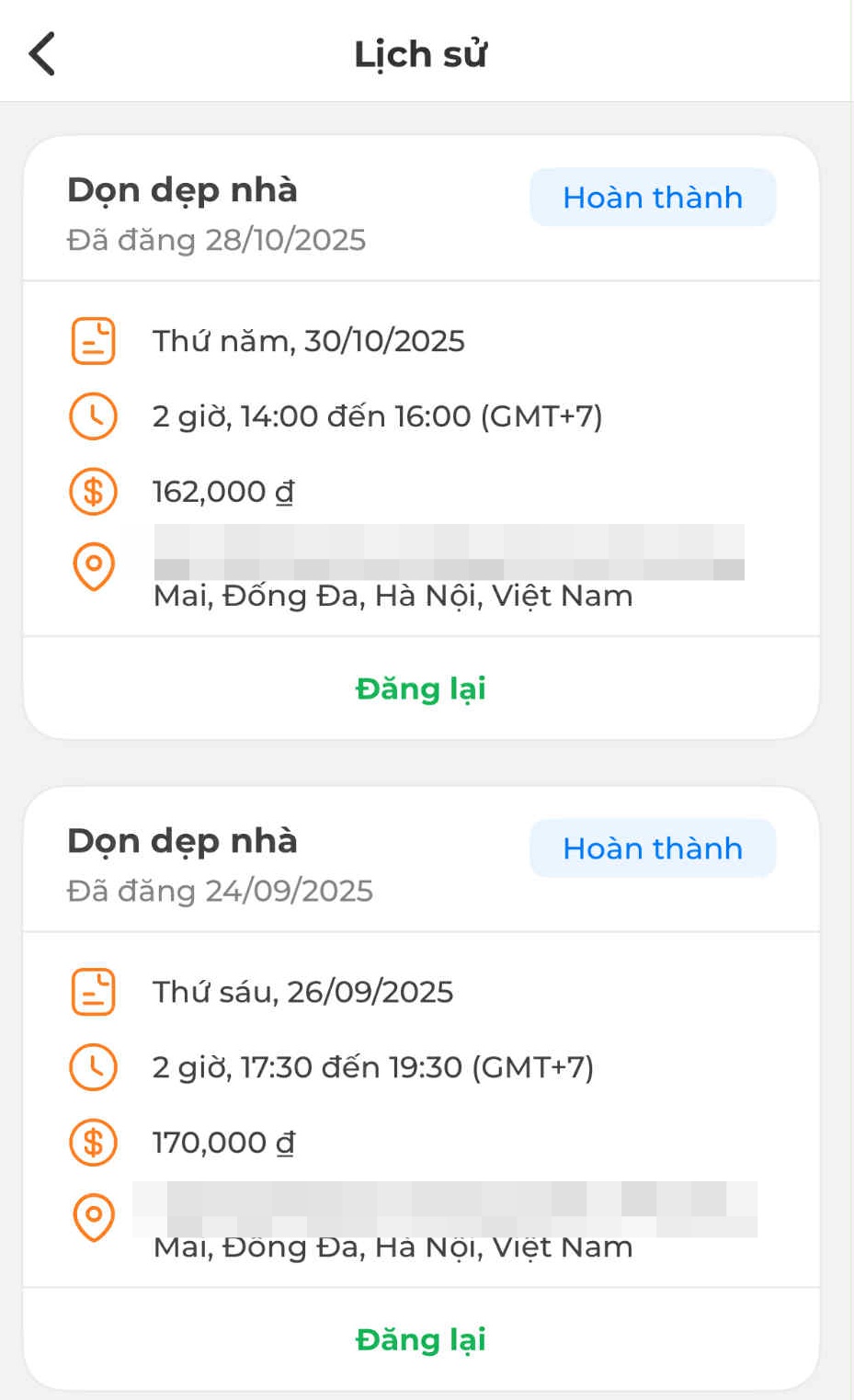This screenshot has width=854, height=1400.
Task: Select the date text Thứ sáu, 26/09/2025
Action: (302, 991)
